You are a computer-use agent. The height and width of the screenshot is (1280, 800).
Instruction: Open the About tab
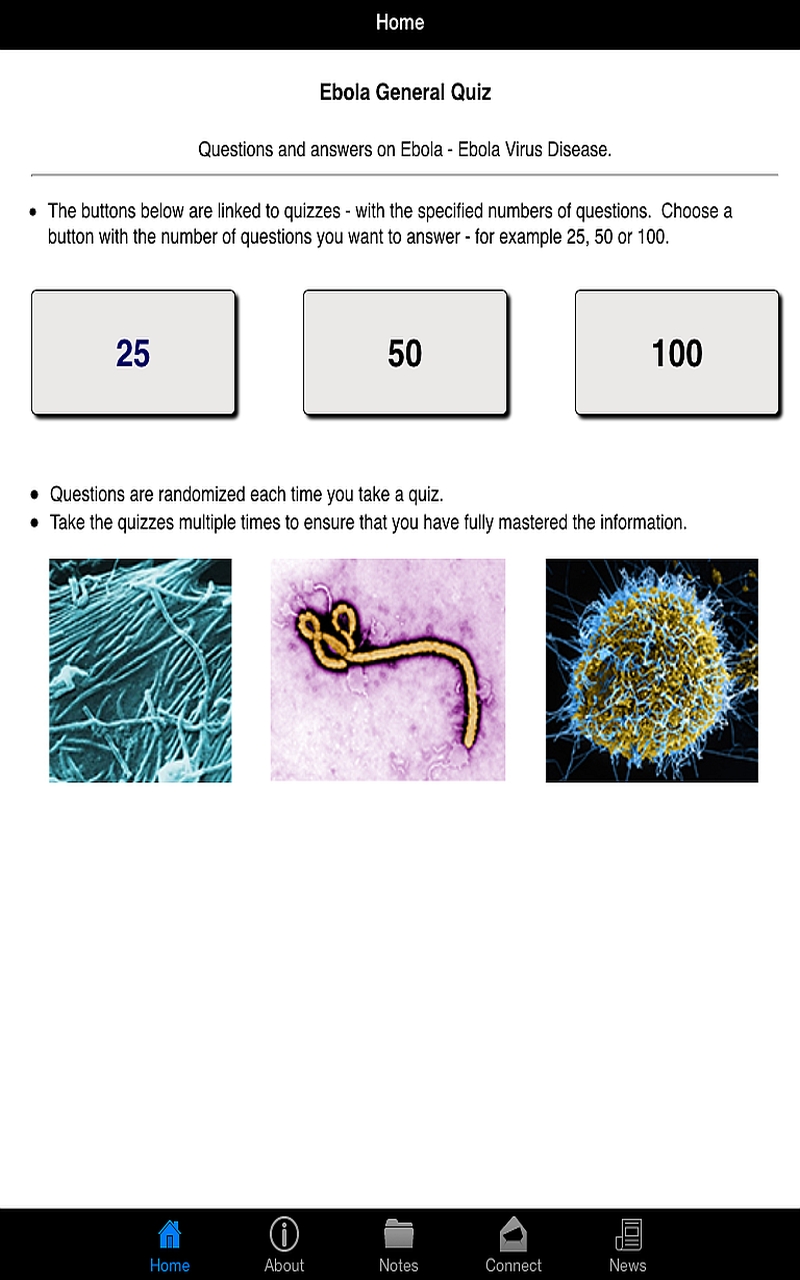284,1245
